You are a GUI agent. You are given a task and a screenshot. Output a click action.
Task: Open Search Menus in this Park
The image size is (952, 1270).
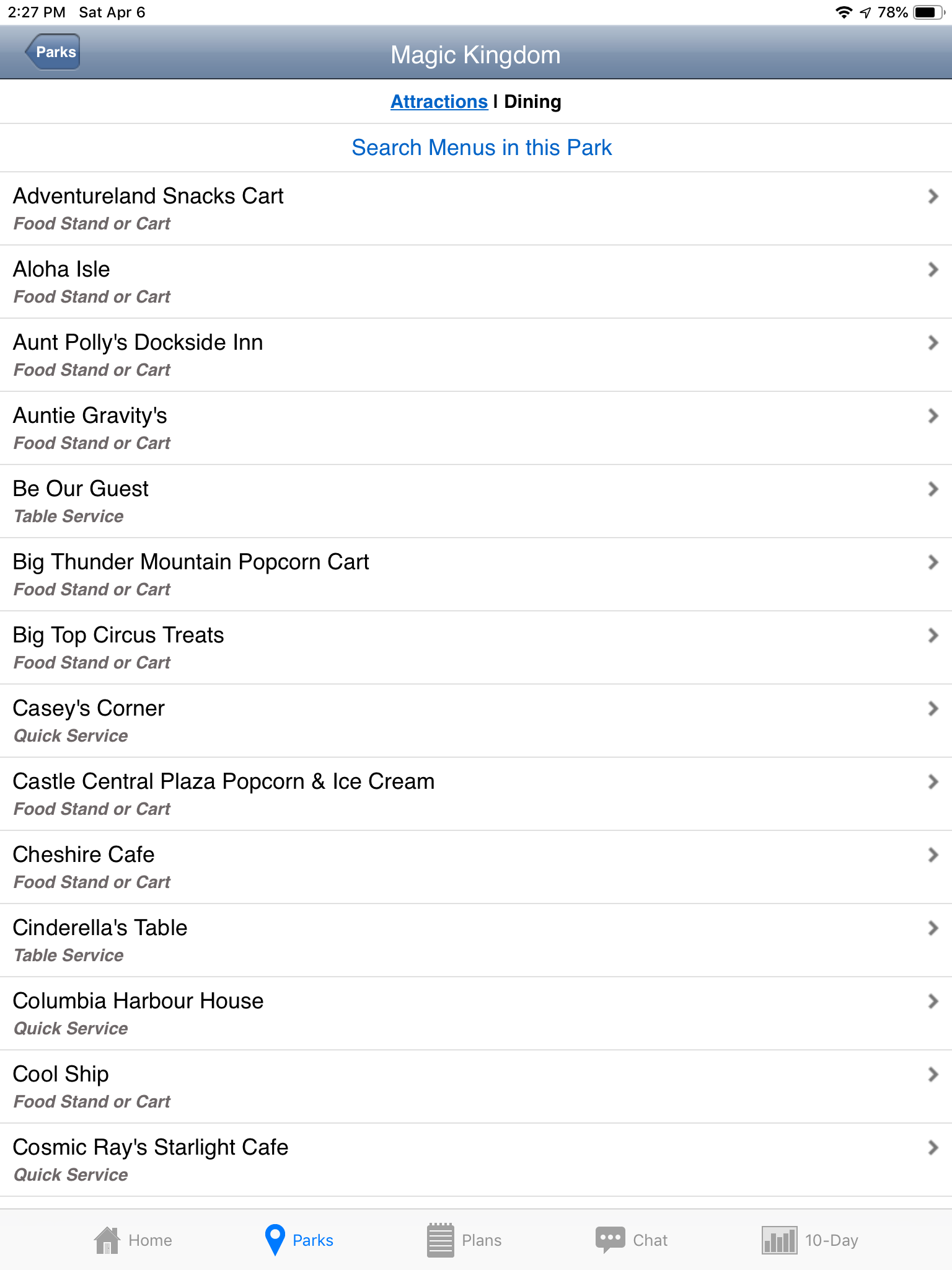click(x=482, y=148)
